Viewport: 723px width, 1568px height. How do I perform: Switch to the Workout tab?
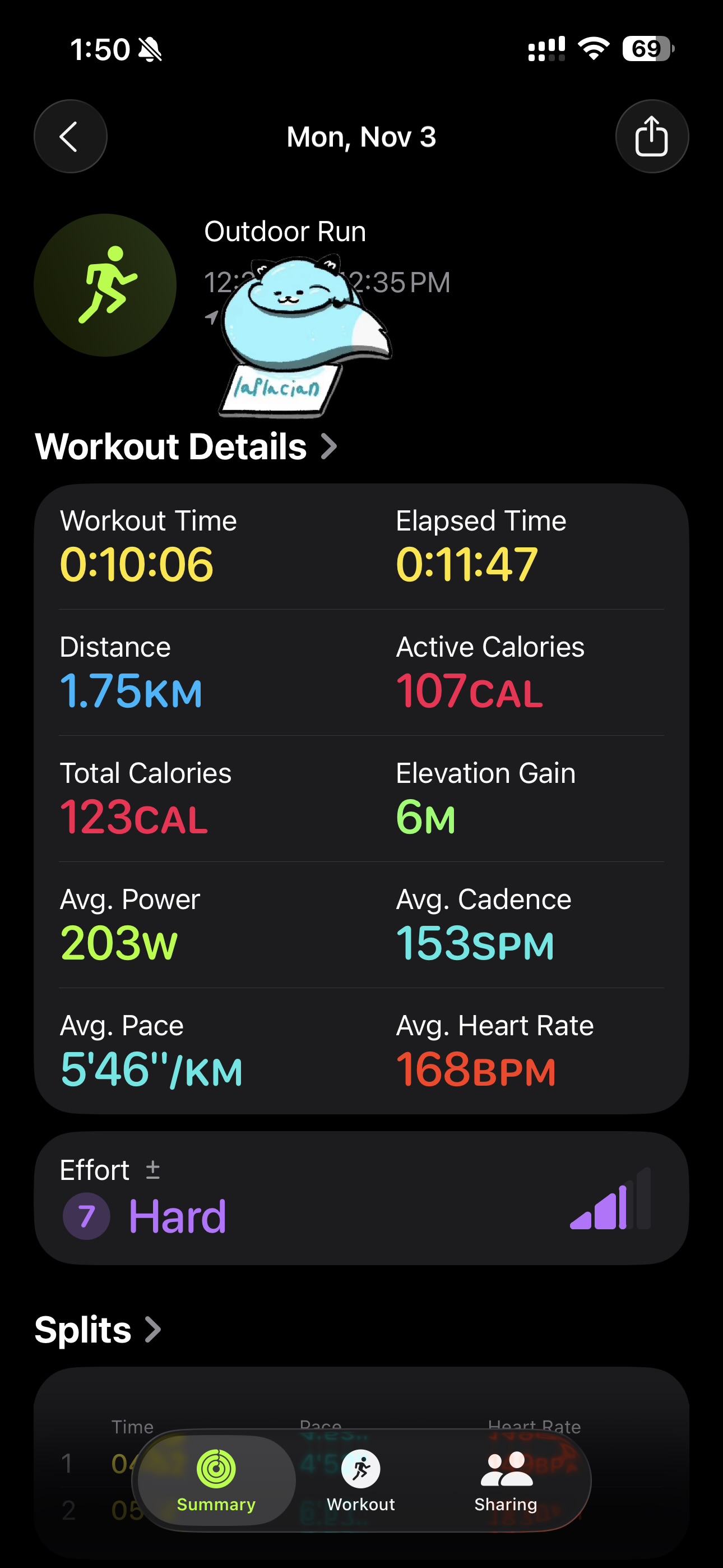point(361,1481)
